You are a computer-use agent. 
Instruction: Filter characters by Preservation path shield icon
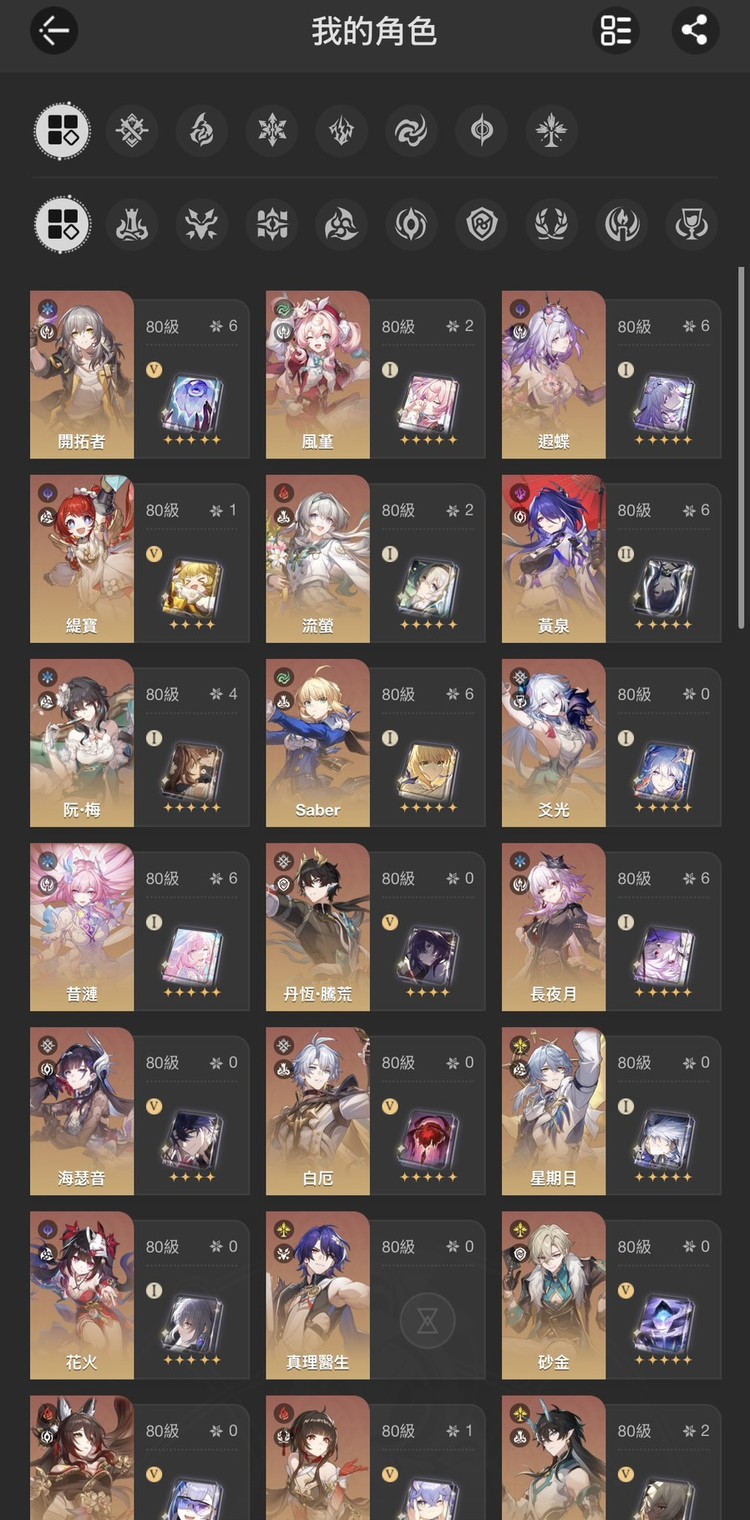coord(482,224)
